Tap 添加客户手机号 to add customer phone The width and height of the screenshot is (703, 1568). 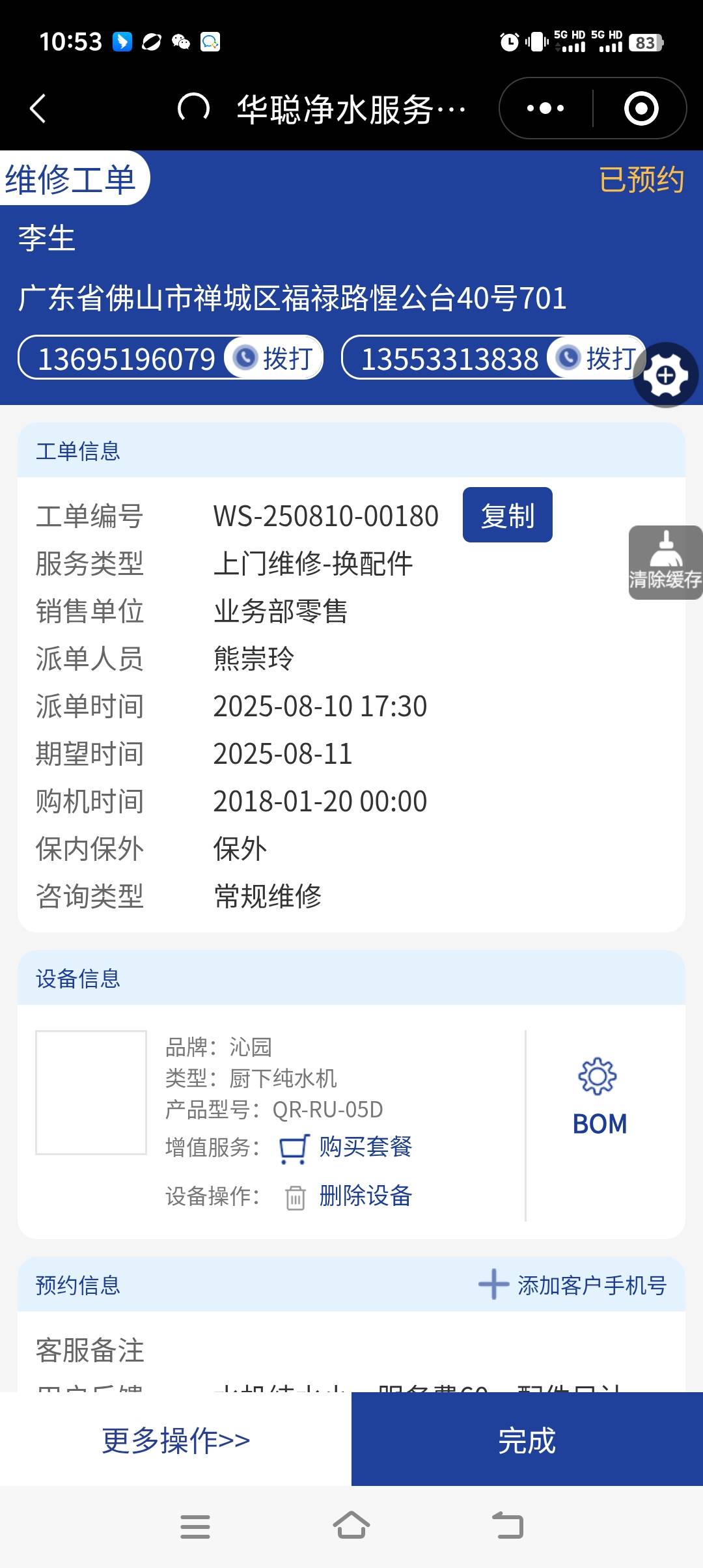(573, 1285)
